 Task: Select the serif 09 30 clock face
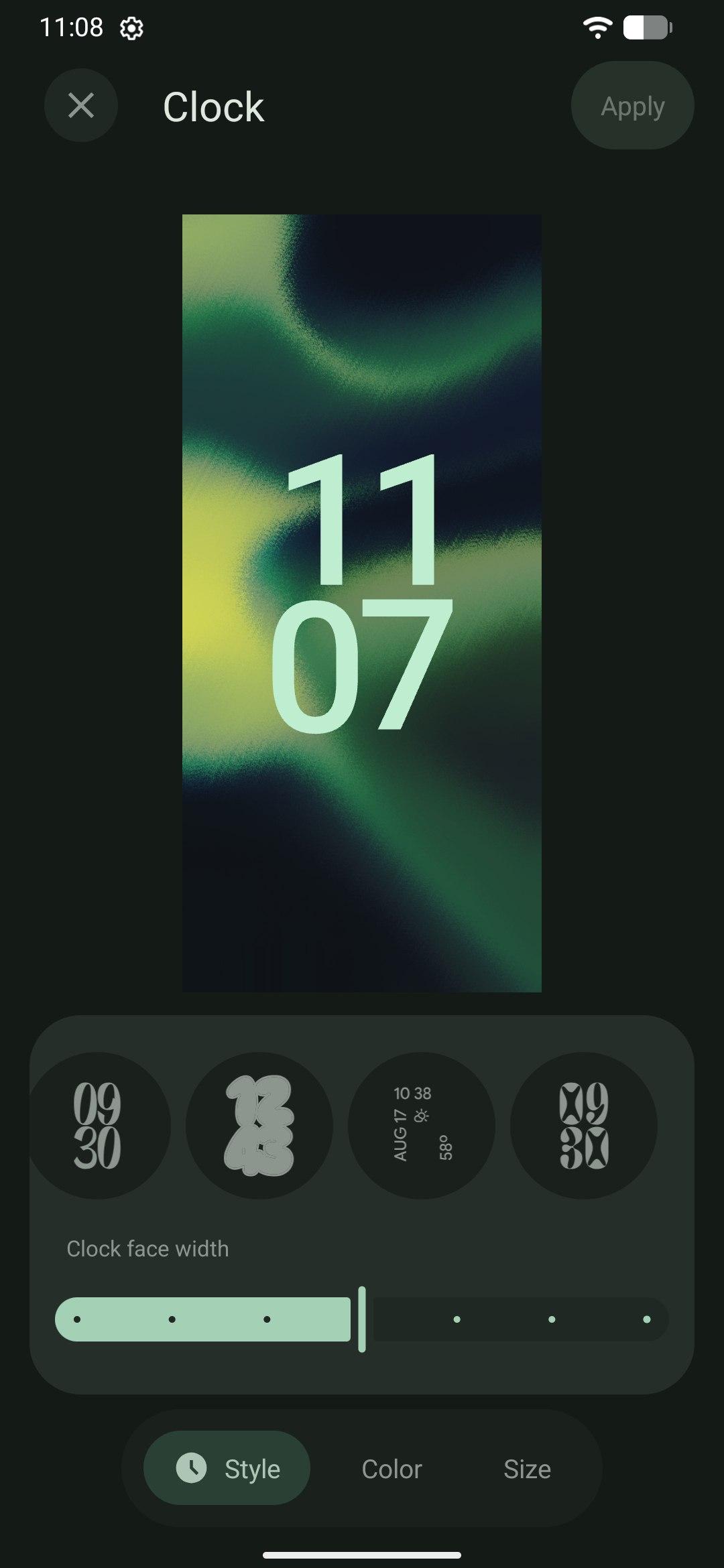(x=98, y=1125)
